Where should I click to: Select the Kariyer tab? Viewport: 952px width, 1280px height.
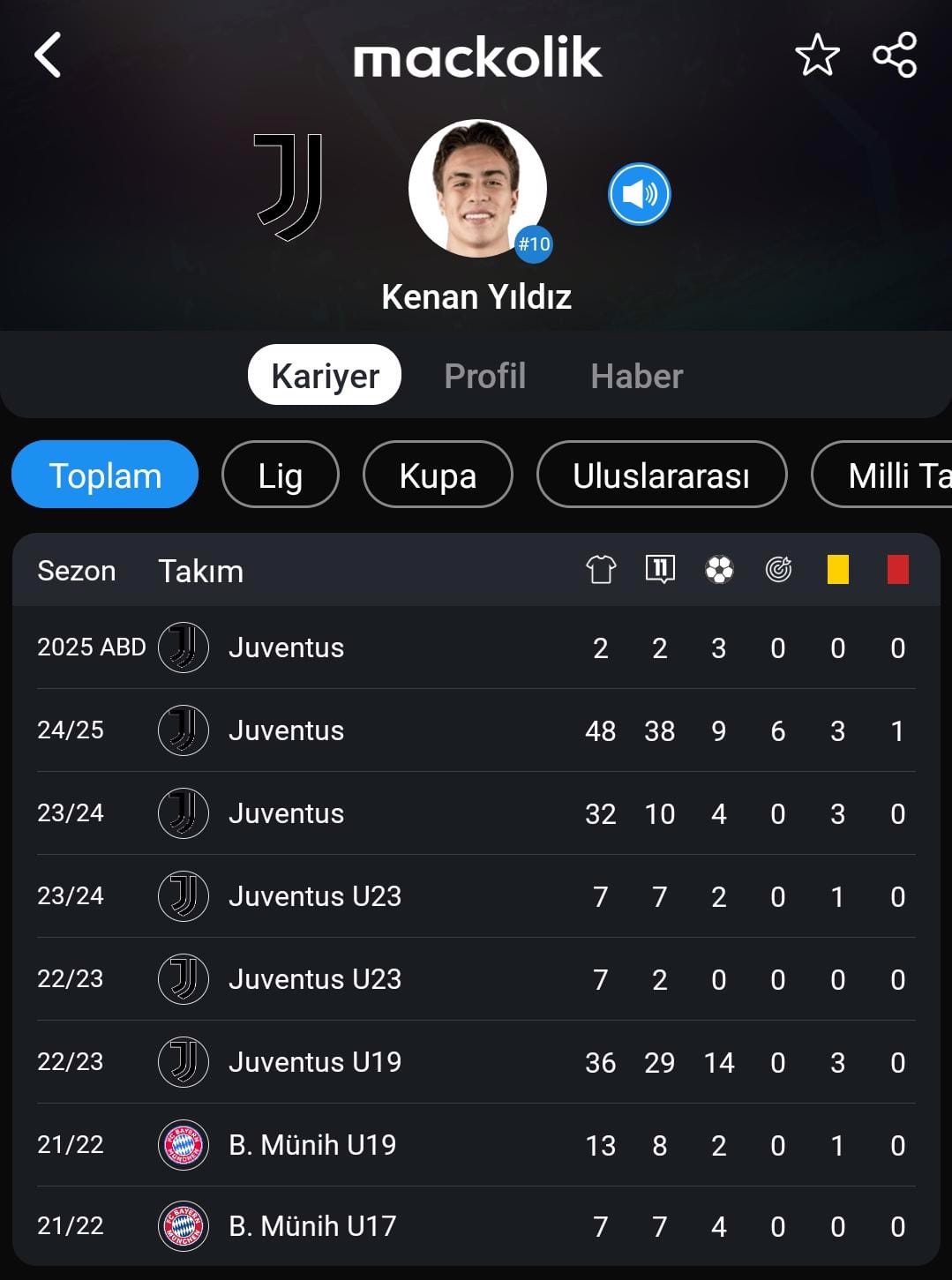coord(325,376)
